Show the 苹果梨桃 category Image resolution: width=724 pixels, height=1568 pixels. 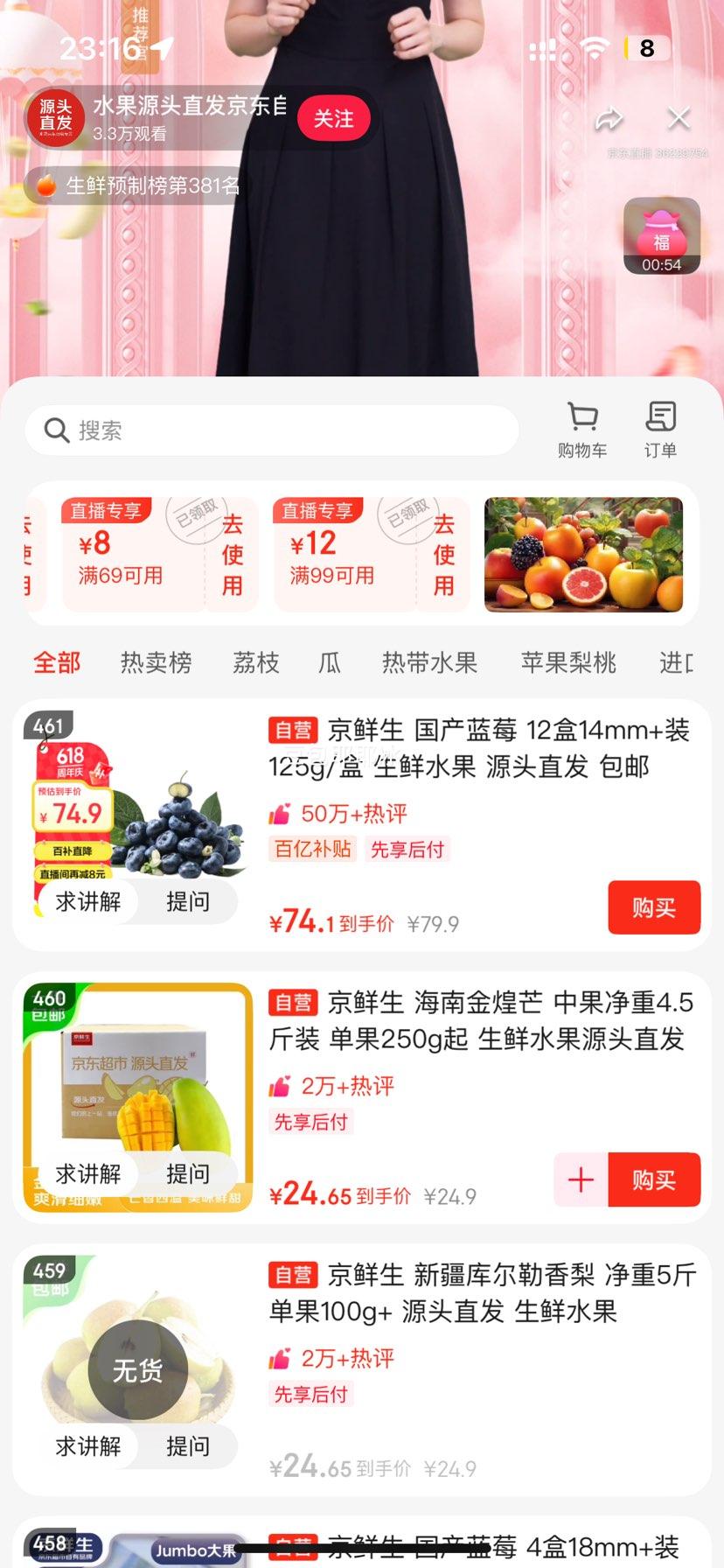pos(568,662)
